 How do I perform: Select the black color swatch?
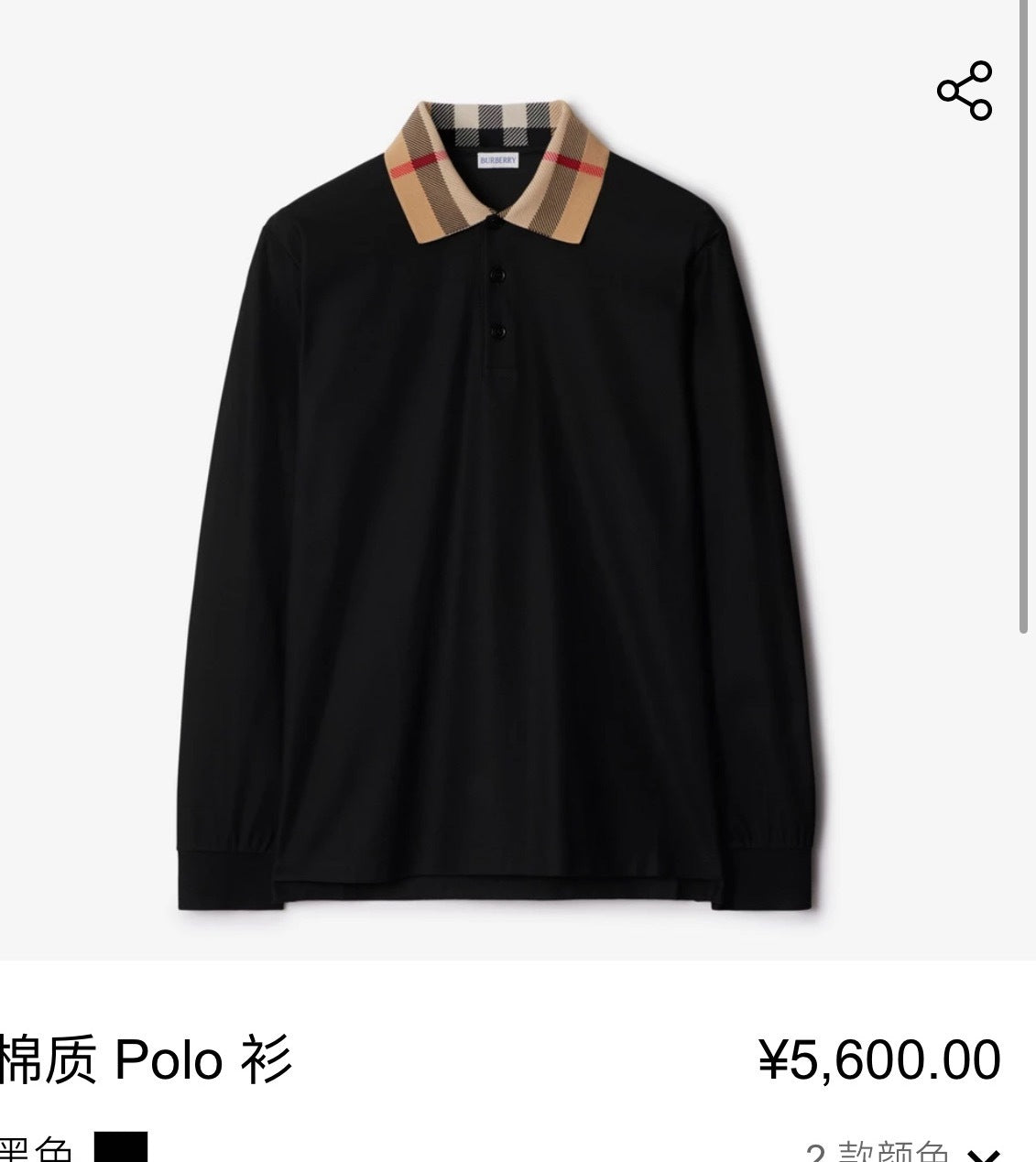click(121, 1148)
